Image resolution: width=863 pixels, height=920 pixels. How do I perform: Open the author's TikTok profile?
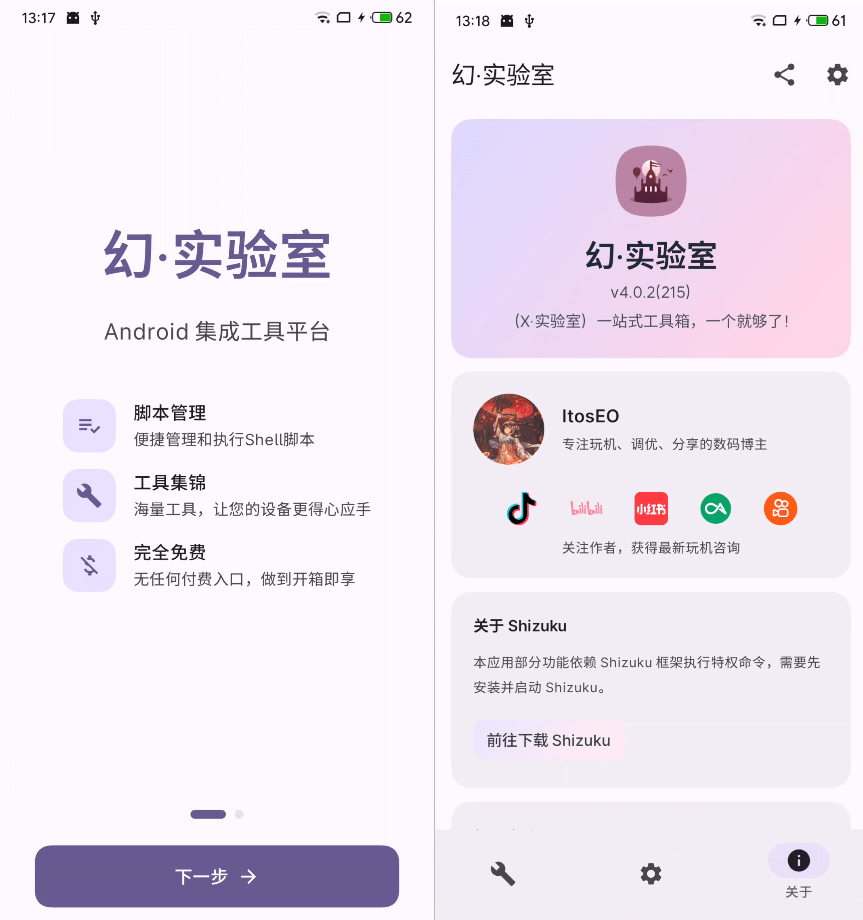point(521,509)
